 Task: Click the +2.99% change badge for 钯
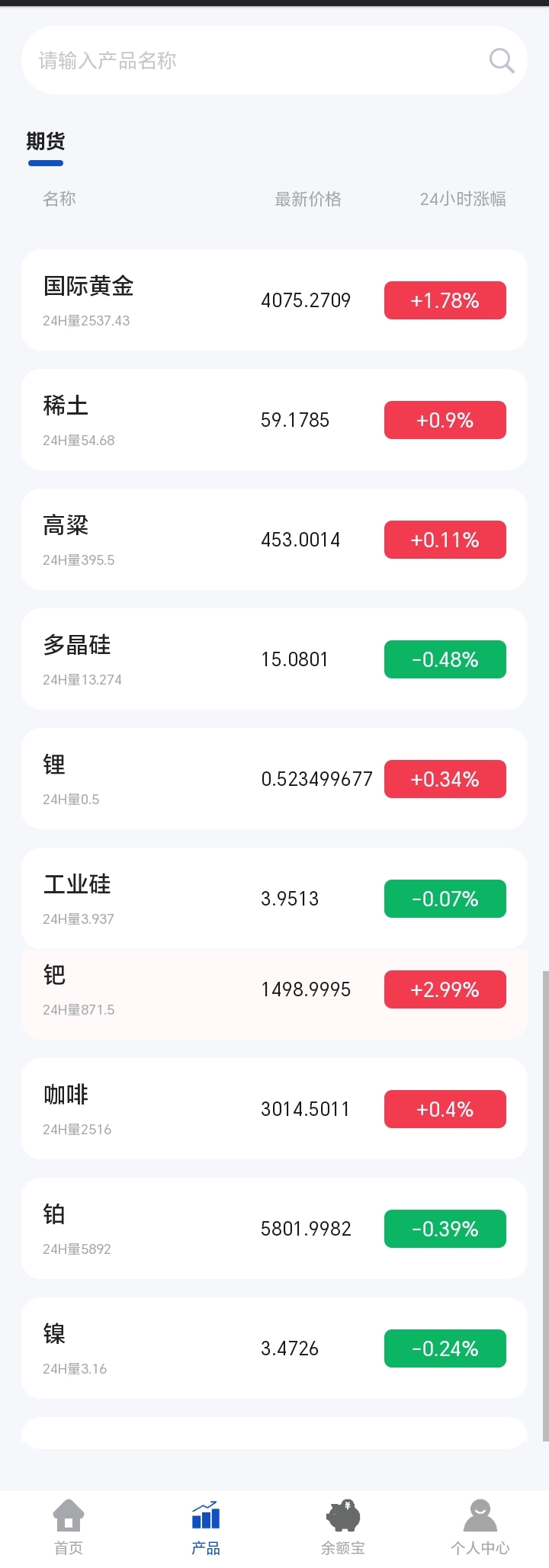445,989
